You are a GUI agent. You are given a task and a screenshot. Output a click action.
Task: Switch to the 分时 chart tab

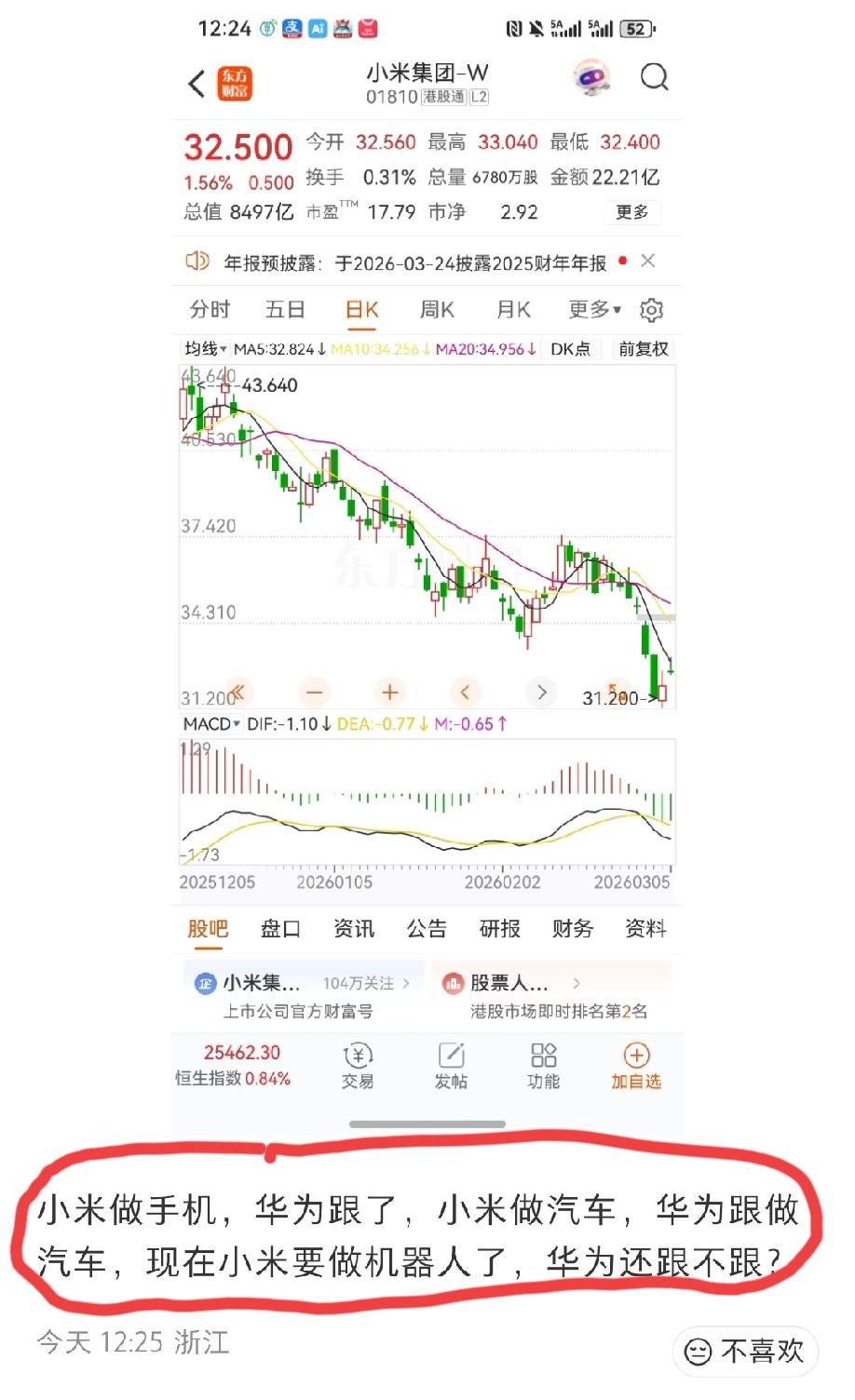[209, 309]
